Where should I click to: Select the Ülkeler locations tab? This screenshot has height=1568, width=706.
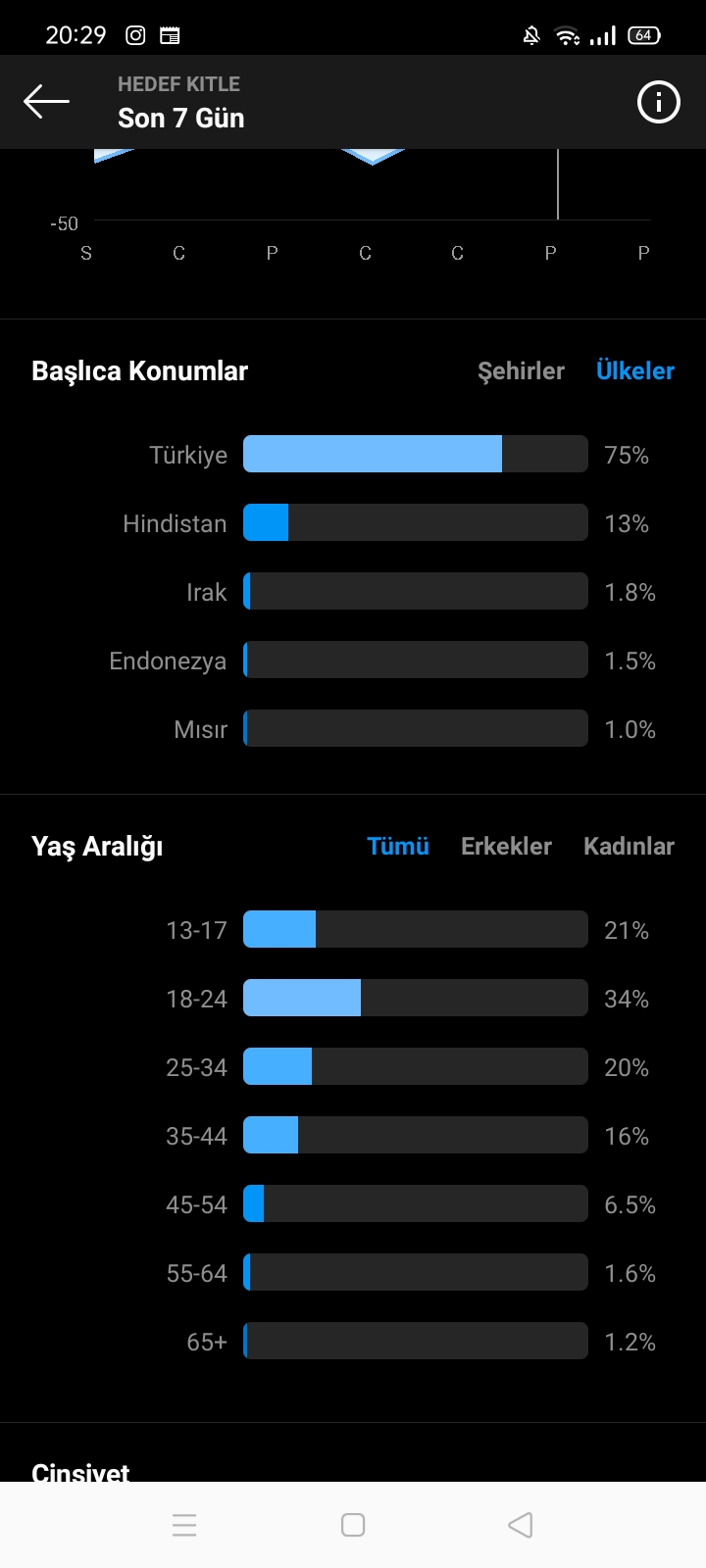tap(635, 371)
